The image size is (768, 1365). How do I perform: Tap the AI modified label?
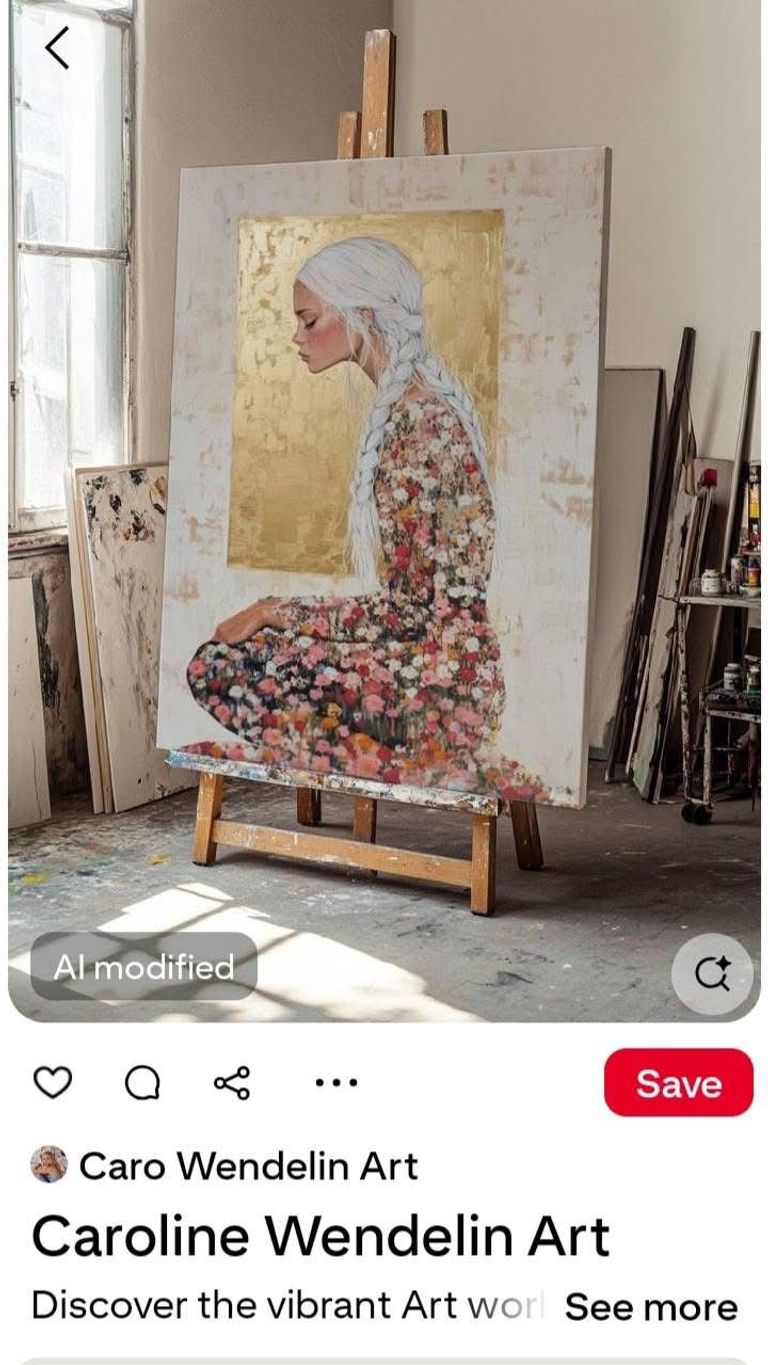pyautogui.click(x=143, y=967)
